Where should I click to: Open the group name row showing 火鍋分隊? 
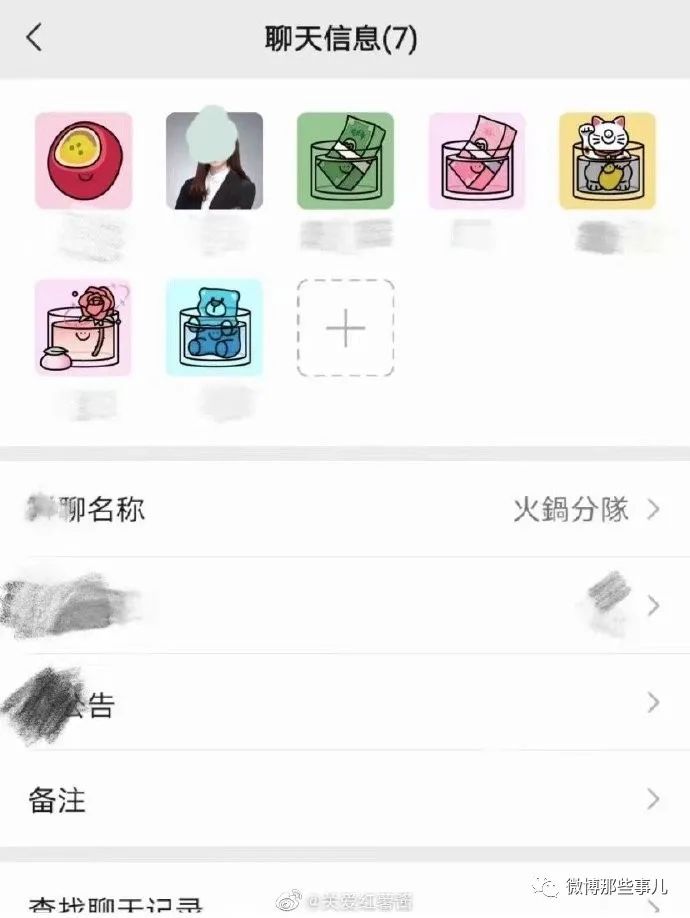pyautogui.click(x=345, y=509)
